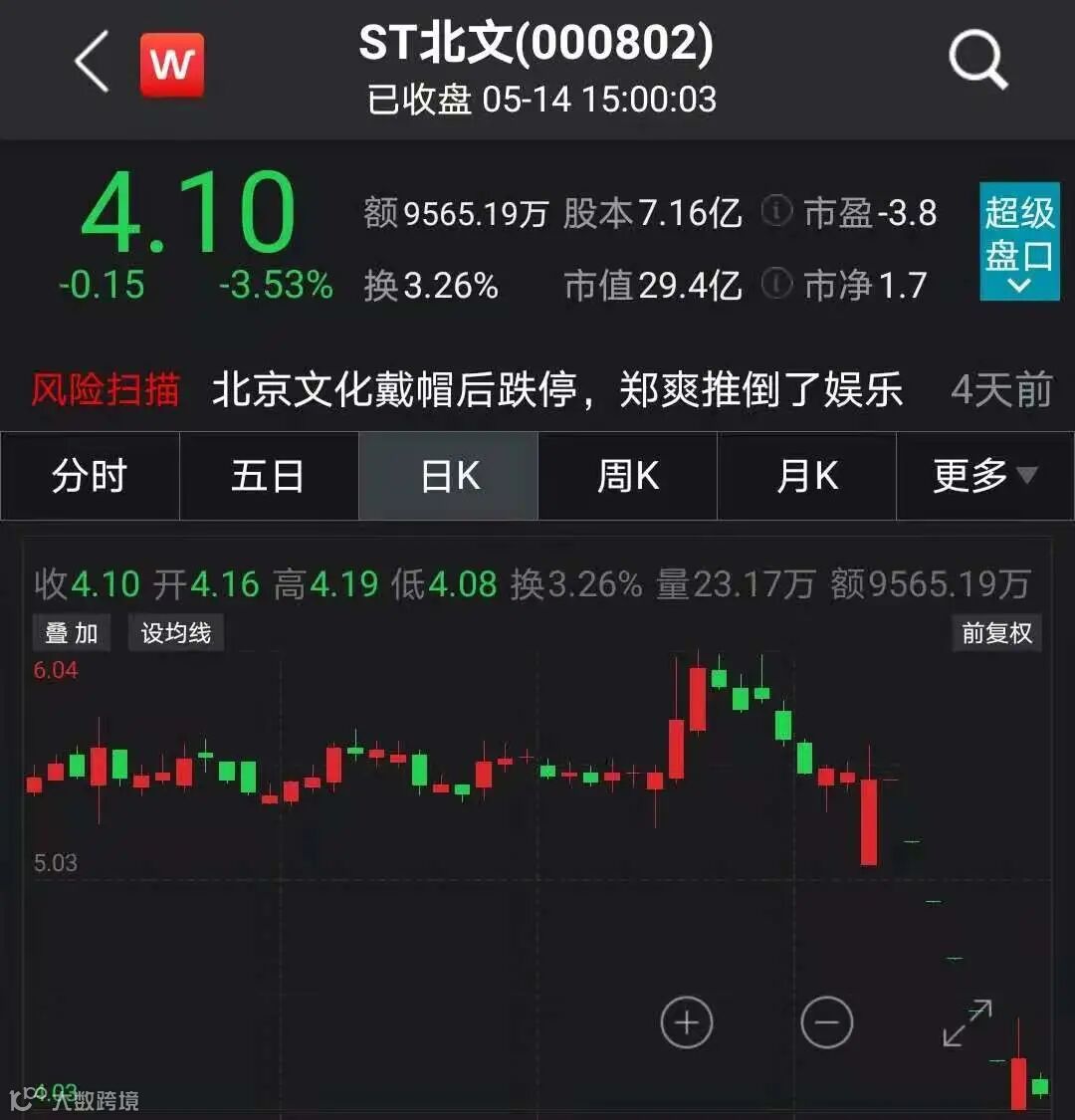Open the 更多 chart period dropdown
This screenshot has height=1120, width=1075.
click(984, 477)
